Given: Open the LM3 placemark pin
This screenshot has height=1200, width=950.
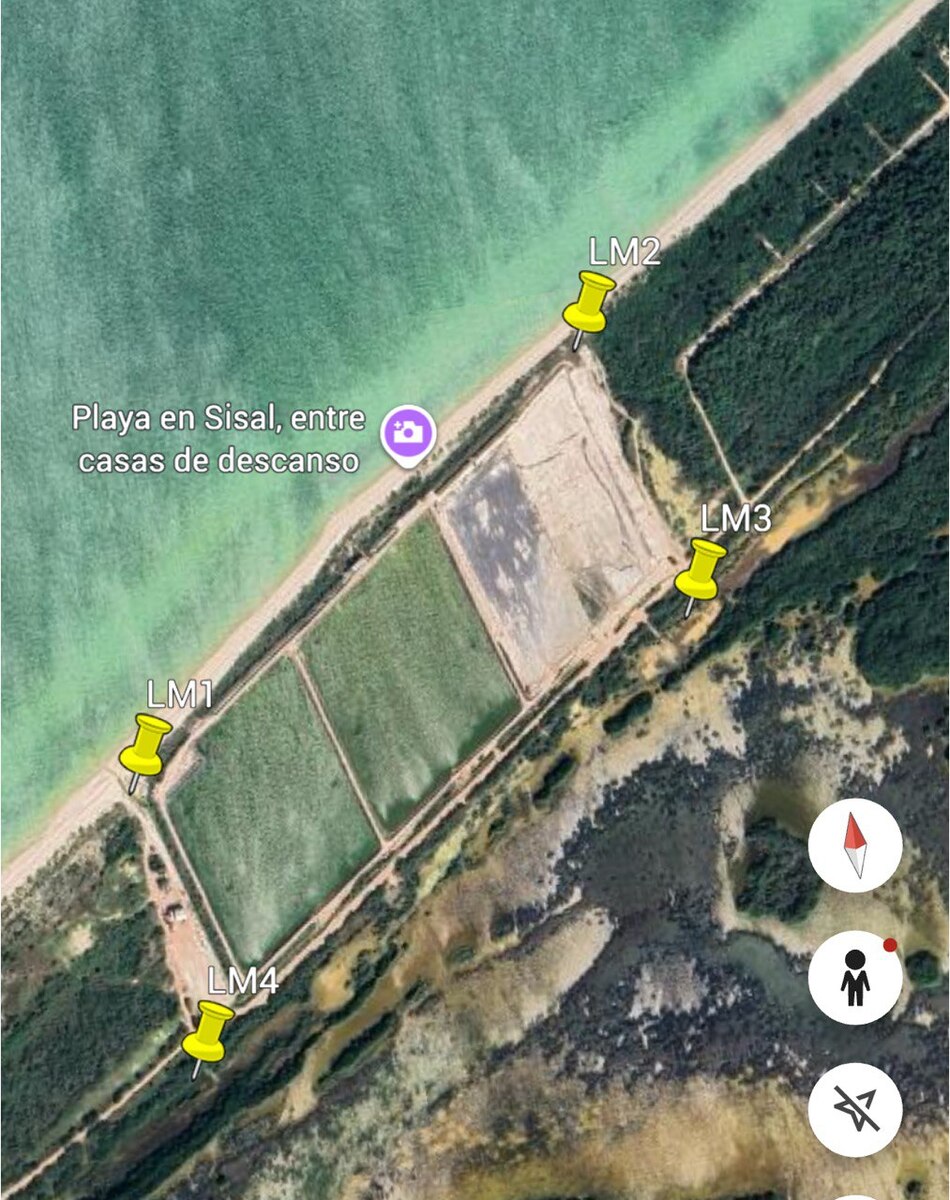Looking at the screenshot, I should (701, 571).
